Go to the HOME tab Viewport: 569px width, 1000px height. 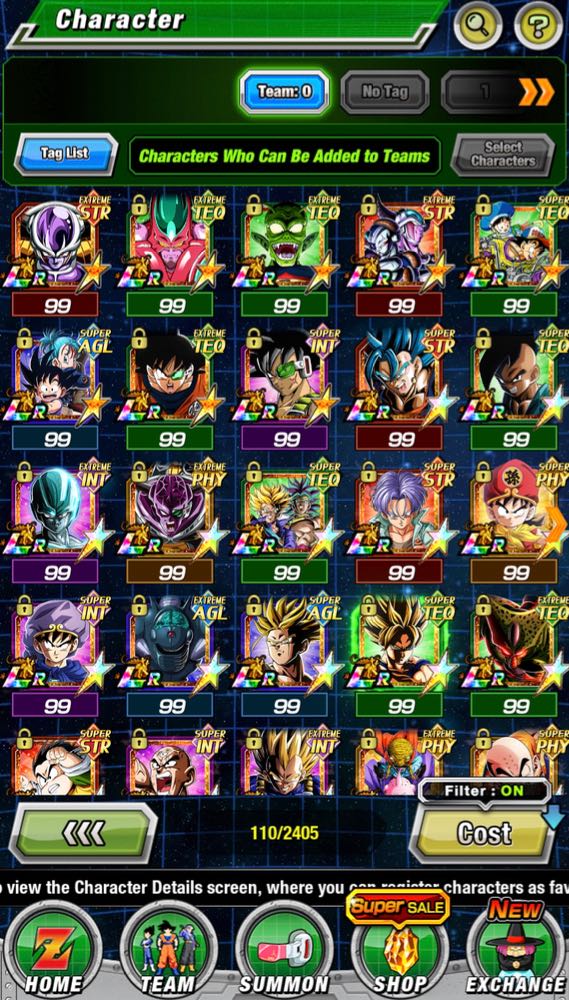point(54,952)
